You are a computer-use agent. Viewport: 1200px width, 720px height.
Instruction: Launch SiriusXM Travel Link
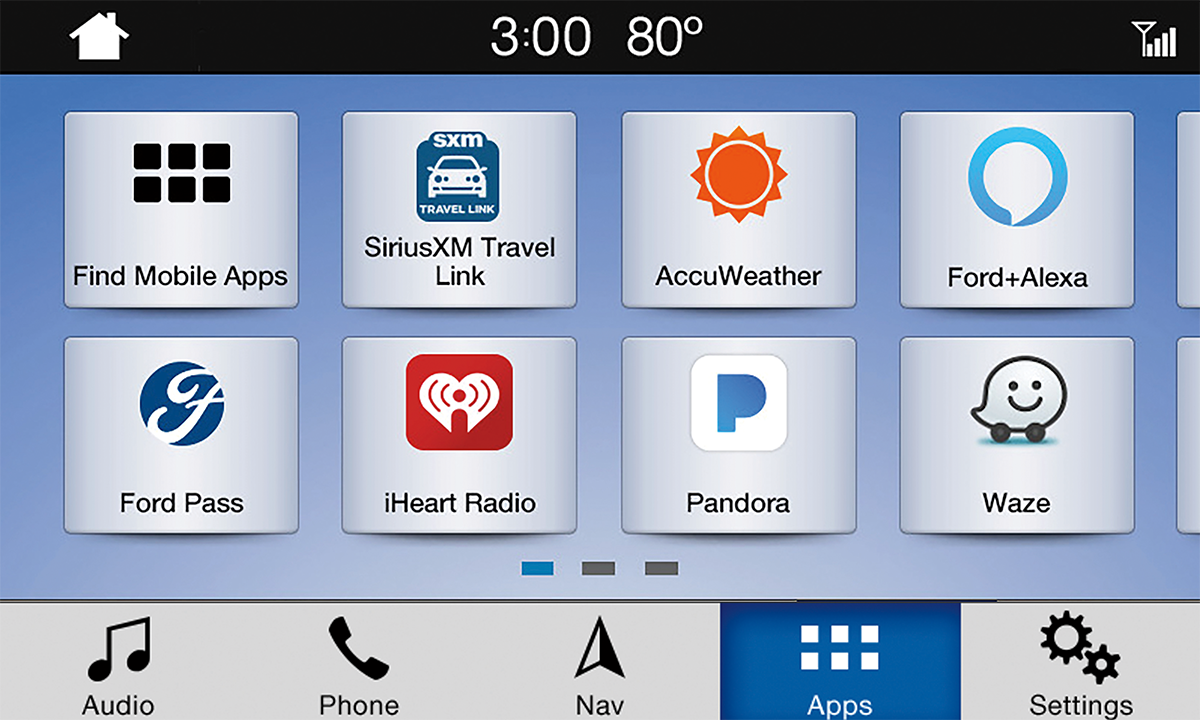point(459,209)
